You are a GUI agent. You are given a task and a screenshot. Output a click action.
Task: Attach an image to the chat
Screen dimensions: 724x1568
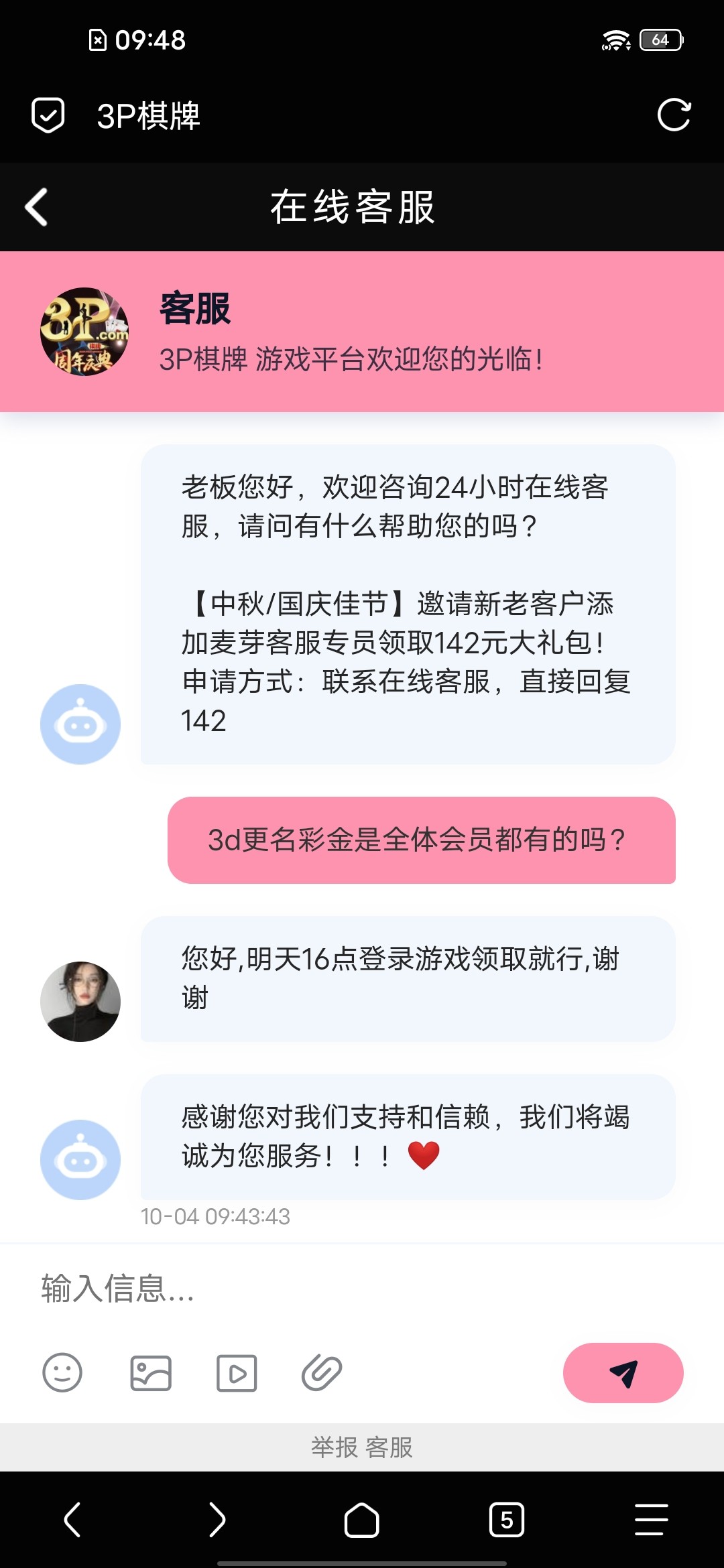(x=151, y=1372)
